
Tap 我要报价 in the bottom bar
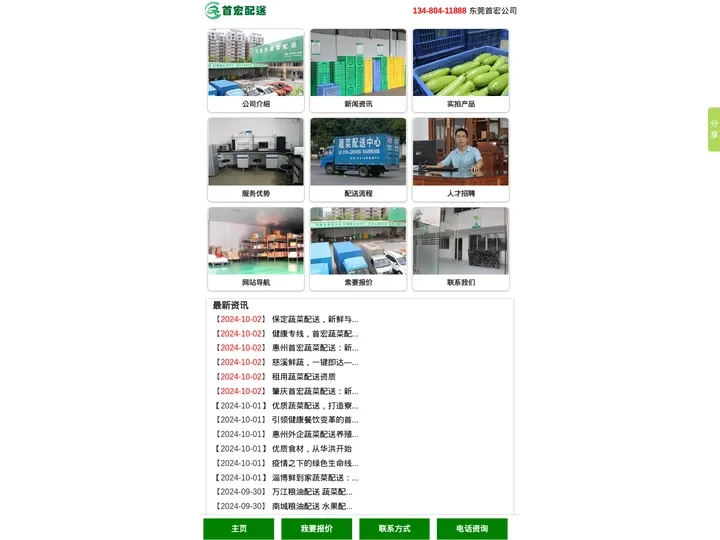(317, 529)
